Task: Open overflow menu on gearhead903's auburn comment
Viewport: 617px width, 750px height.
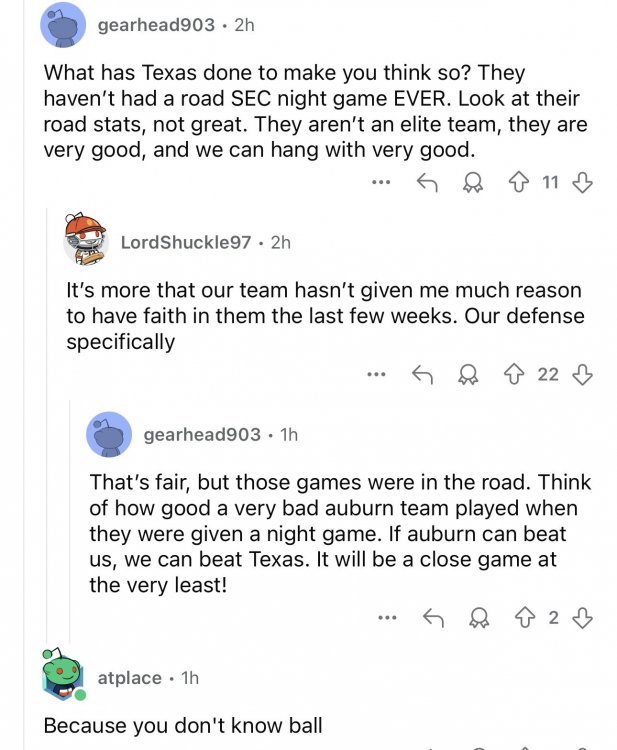Action: click(387, 619)
